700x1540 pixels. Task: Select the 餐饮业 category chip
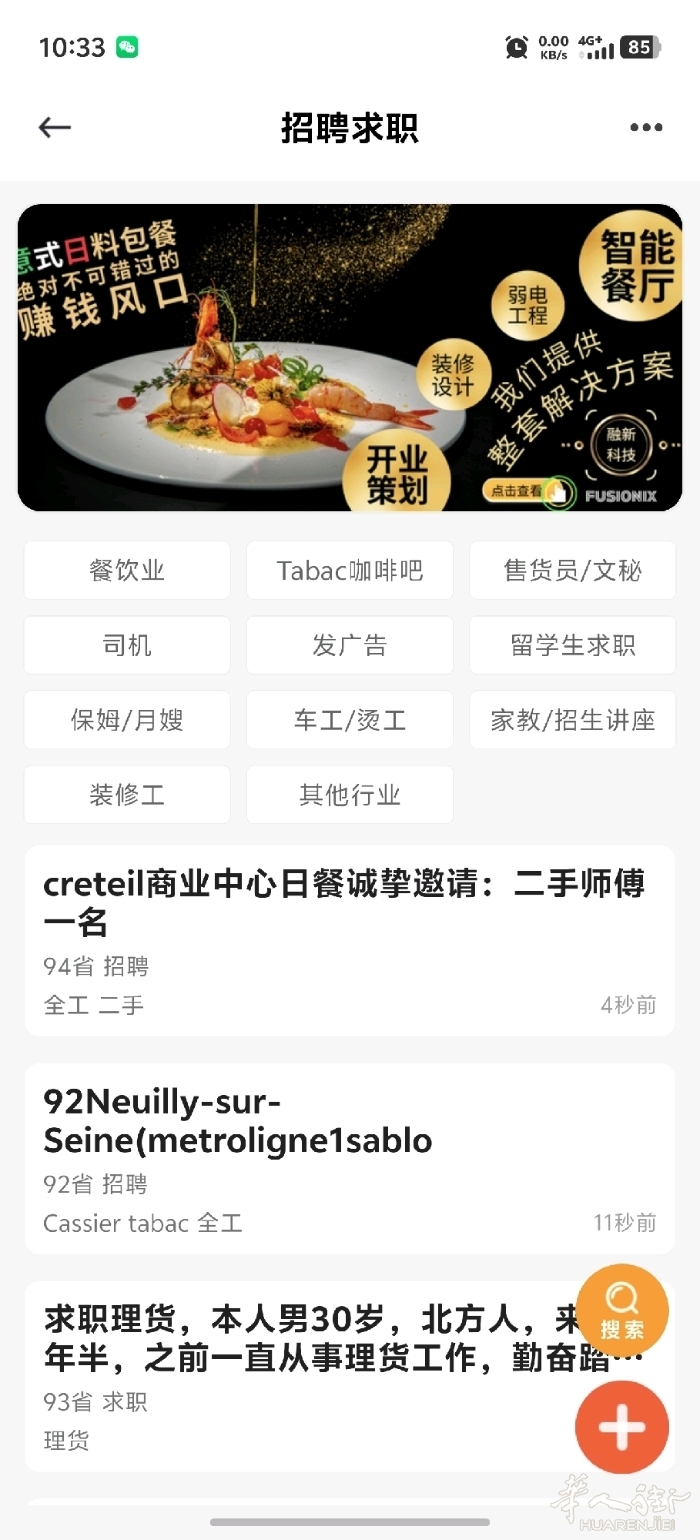127,571
